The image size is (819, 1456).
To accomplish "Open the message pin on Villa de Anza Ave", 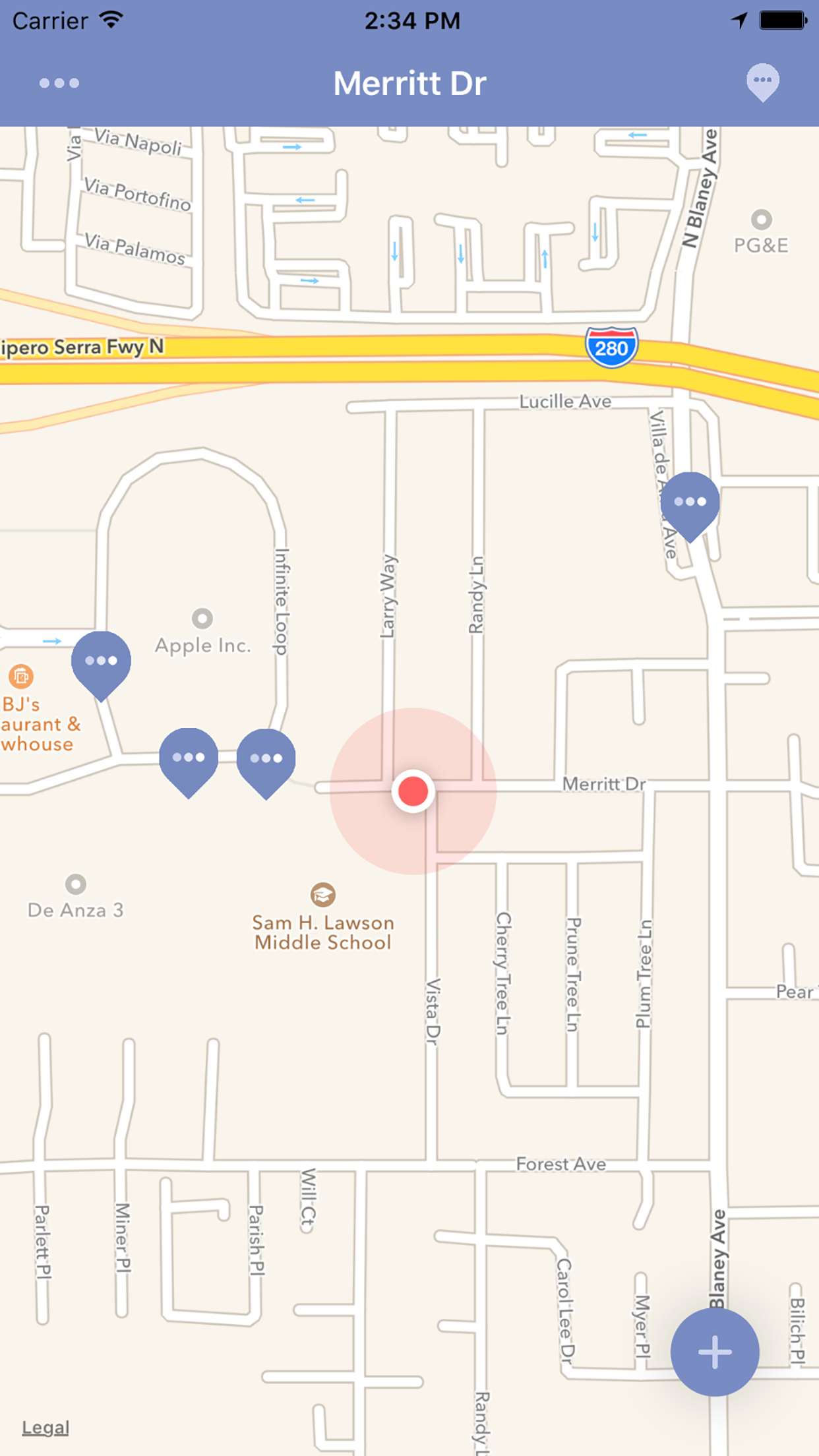I will coord(689,503).
